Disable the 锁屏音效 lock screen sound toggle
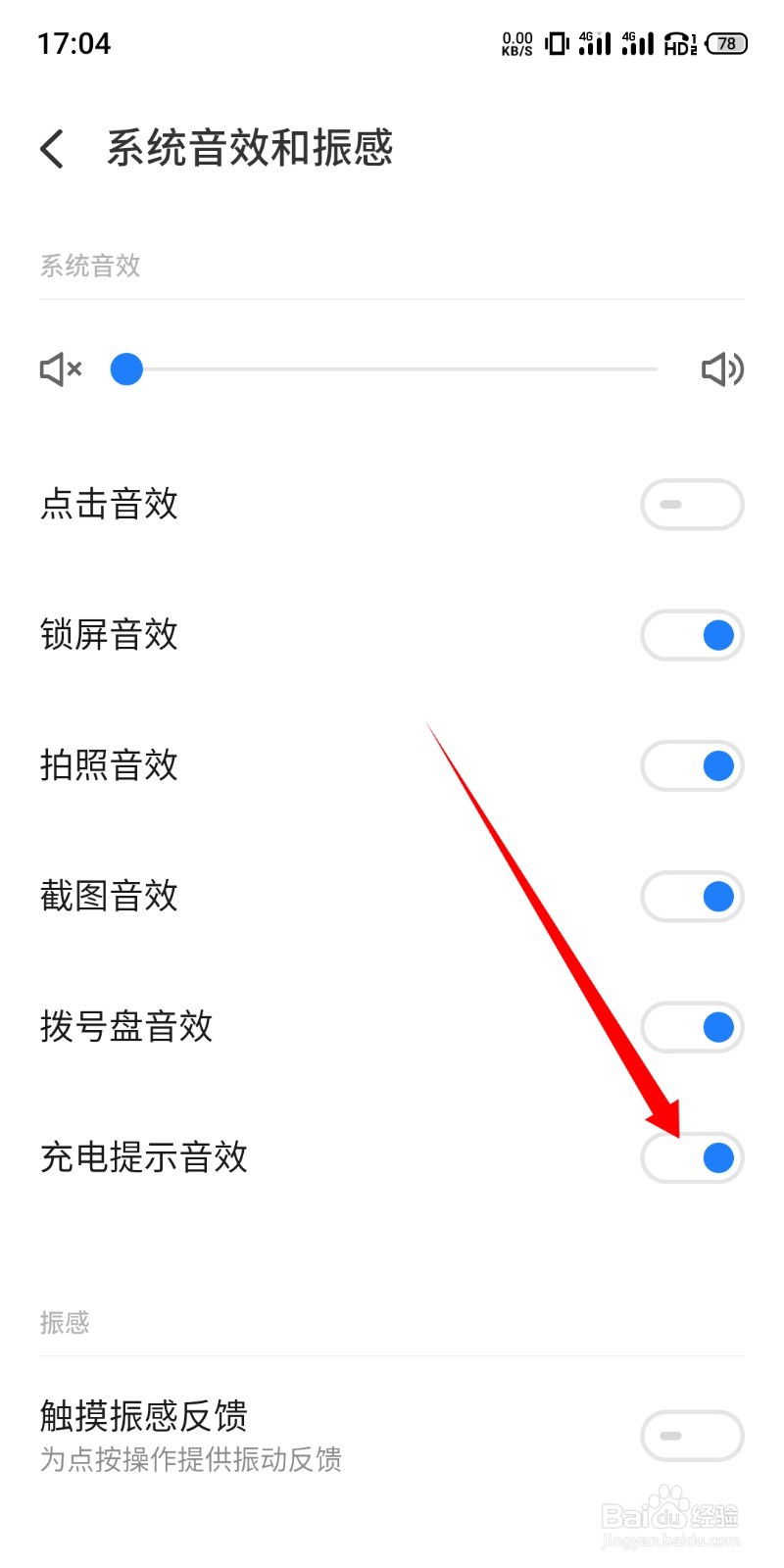The height and width of the screenshot is (1568, 784). coord(692,635)
